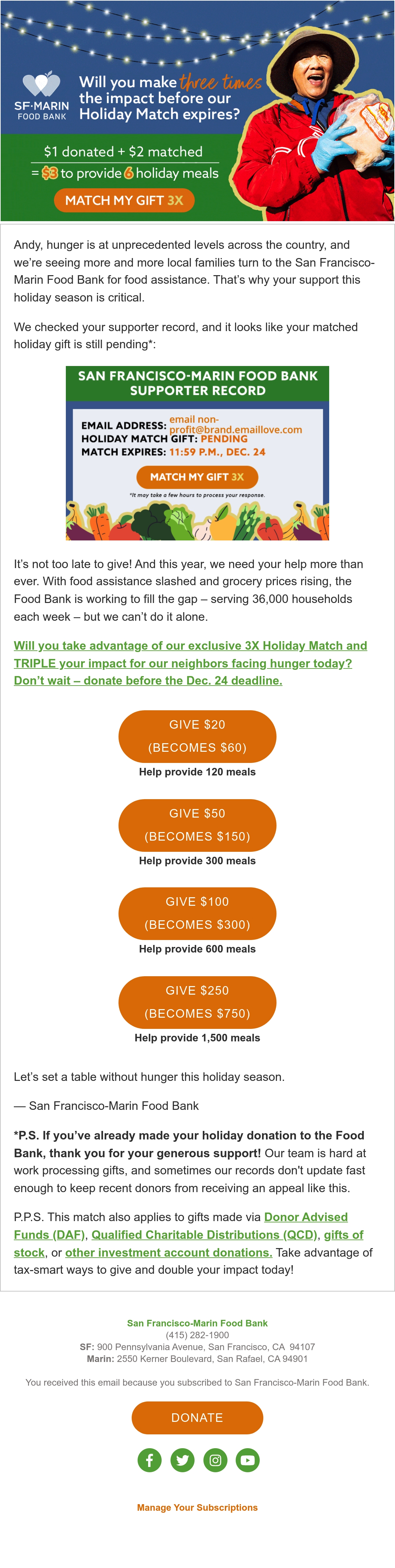Open other investment account donations link
The height and width of the screenshot is (1568, 395).
(x=169, y=1252)
